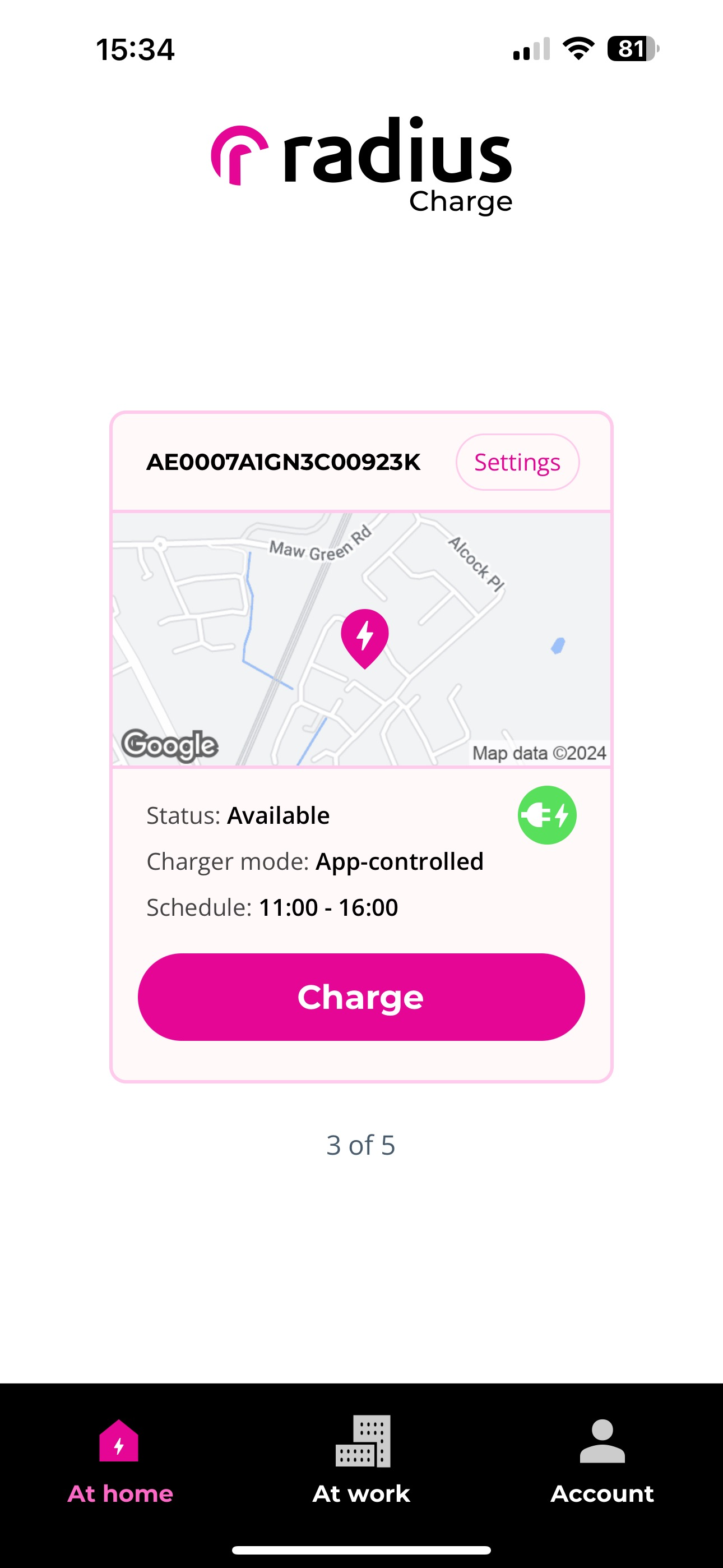Open the Account tab
Image resolution: width=723 pixels, height=1568 pixels.
point(602,1460)
